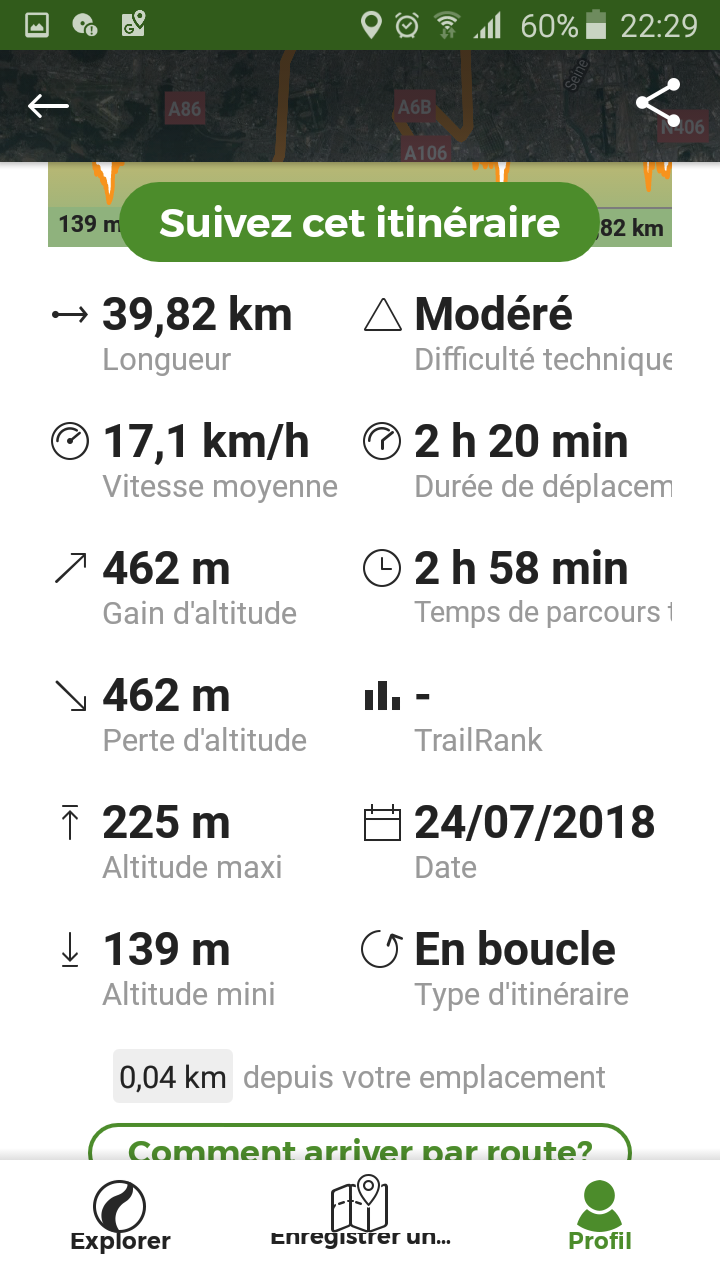Image resolution: width=720 pixels, height=1280 pixels.
Task: Share this trail
Action: [x=658, y=103]
